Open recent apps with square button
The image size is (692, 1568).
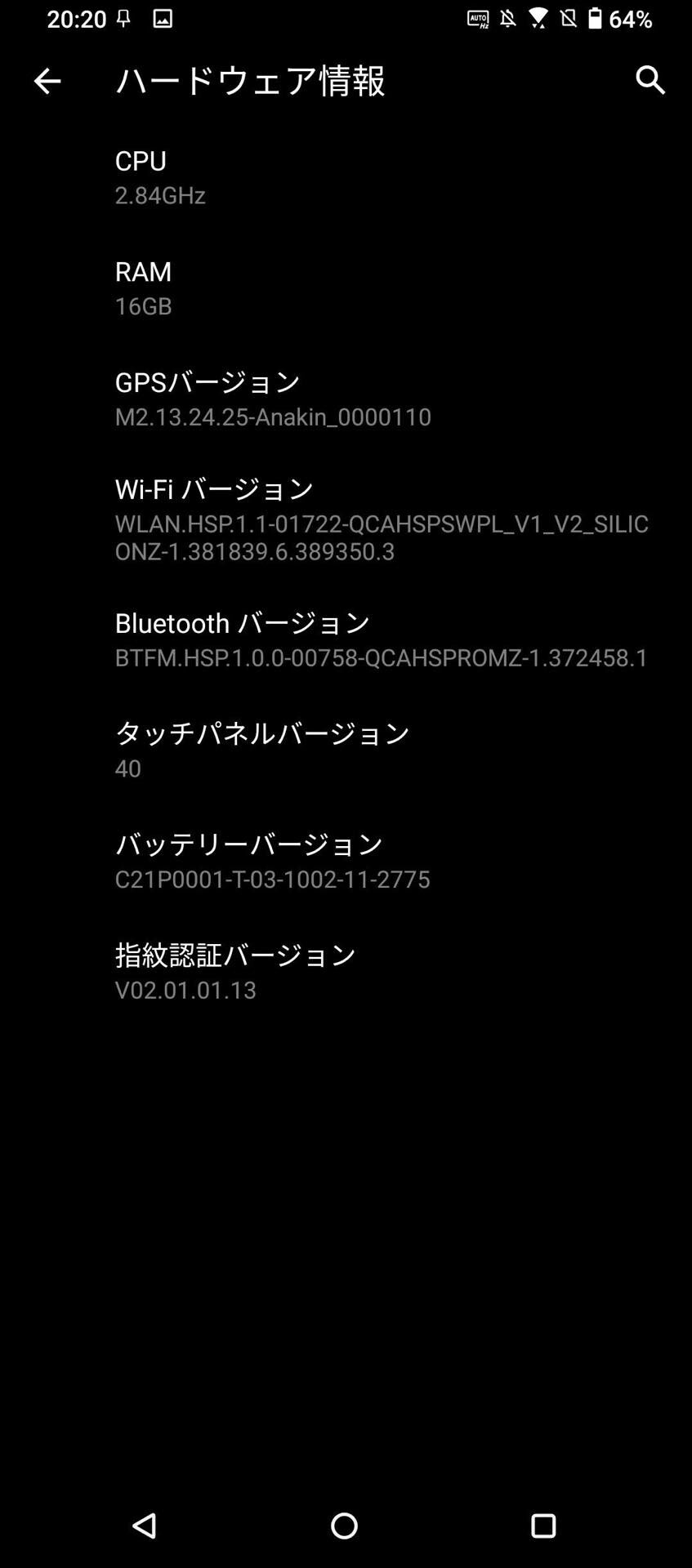543,1525
